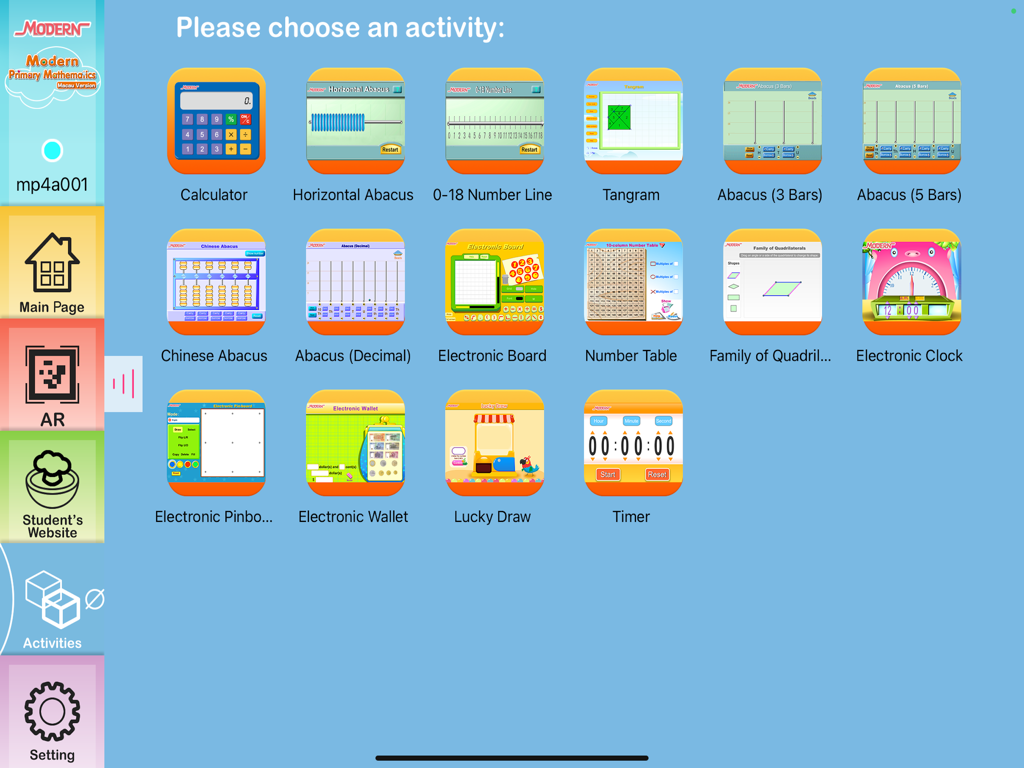This screenshot has width=1024, height=768.
Task: Open Family of Quadrilaterals activity
Action: coord(772,283)
